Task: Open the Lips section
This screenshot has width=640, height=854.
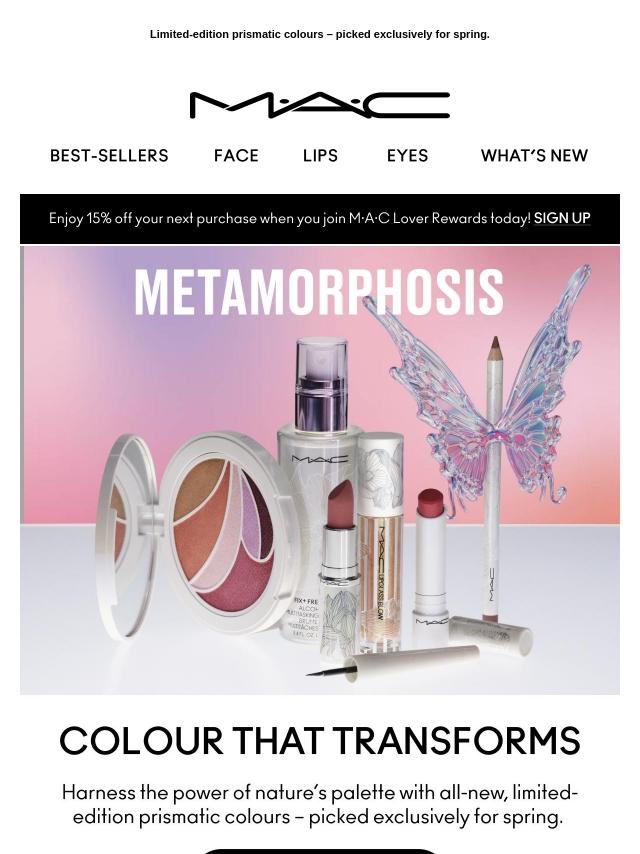Action: pos(320,156)
